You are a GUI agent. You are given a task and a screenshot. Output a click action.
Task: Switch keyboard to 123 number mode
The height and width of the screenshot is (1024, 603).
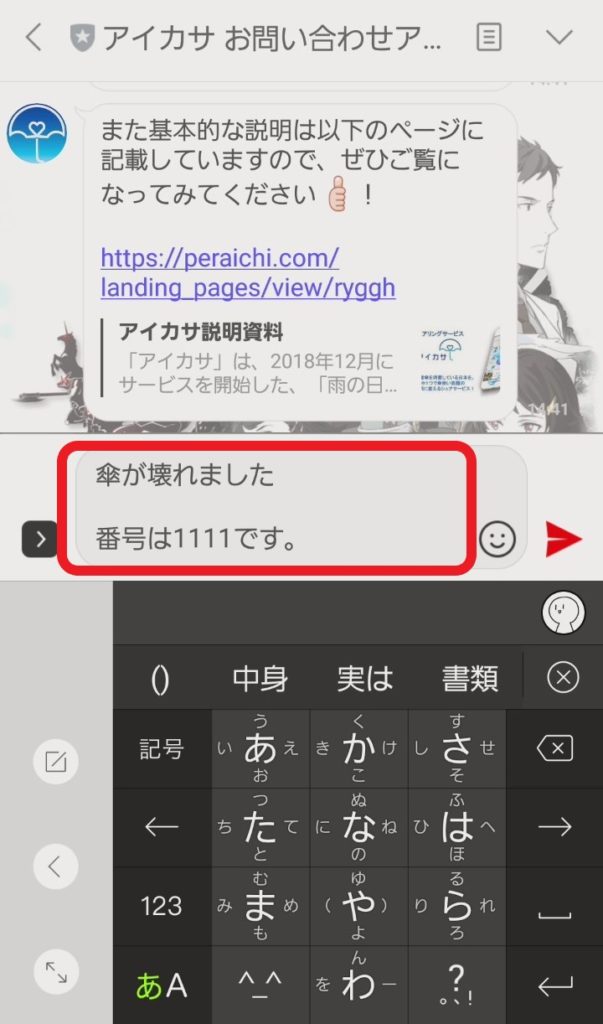pyautogui.click(x=161, y=906)
